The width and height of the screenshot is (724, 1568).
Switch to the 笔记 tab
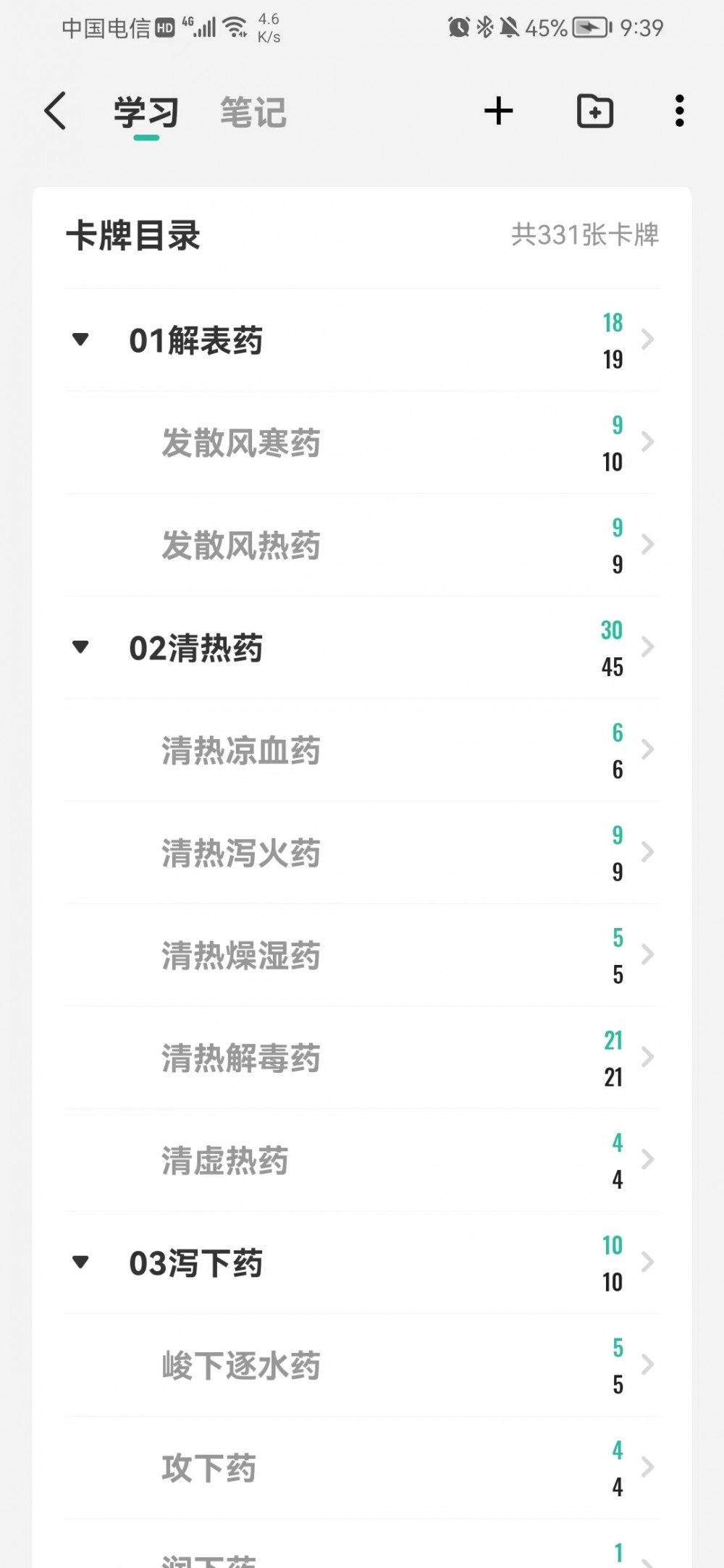253,112
